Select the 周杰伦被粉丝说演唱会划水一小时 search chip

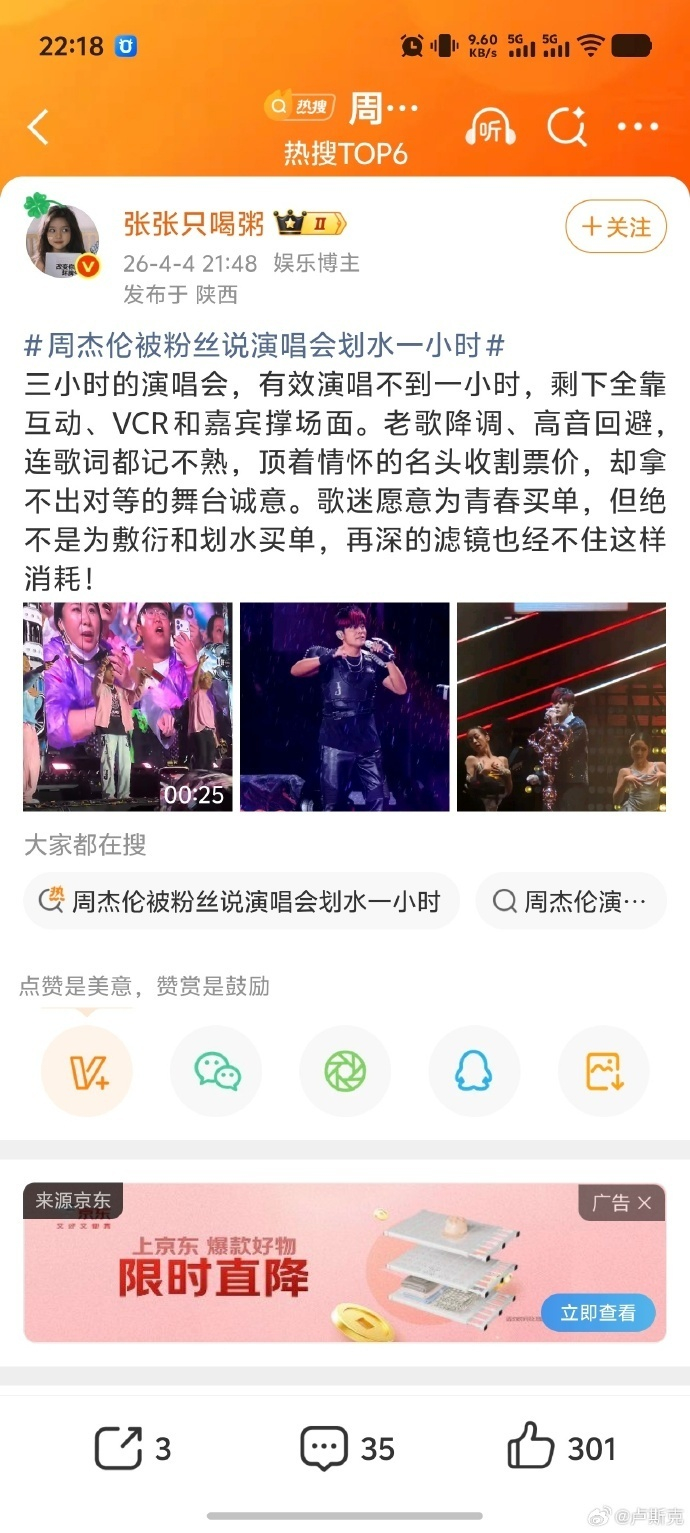point(241,902)
